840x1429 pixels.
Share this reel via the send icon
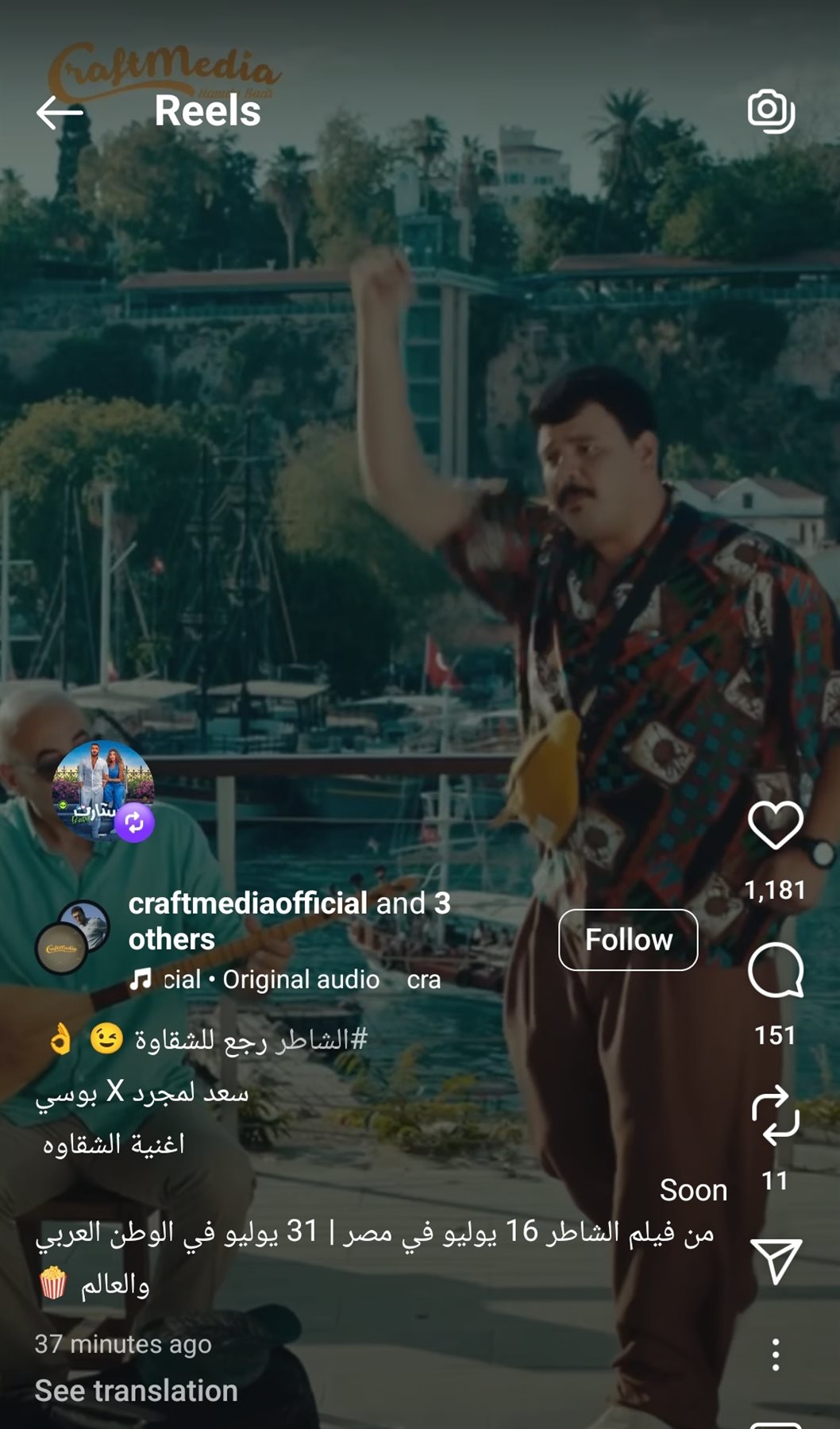776,1260
